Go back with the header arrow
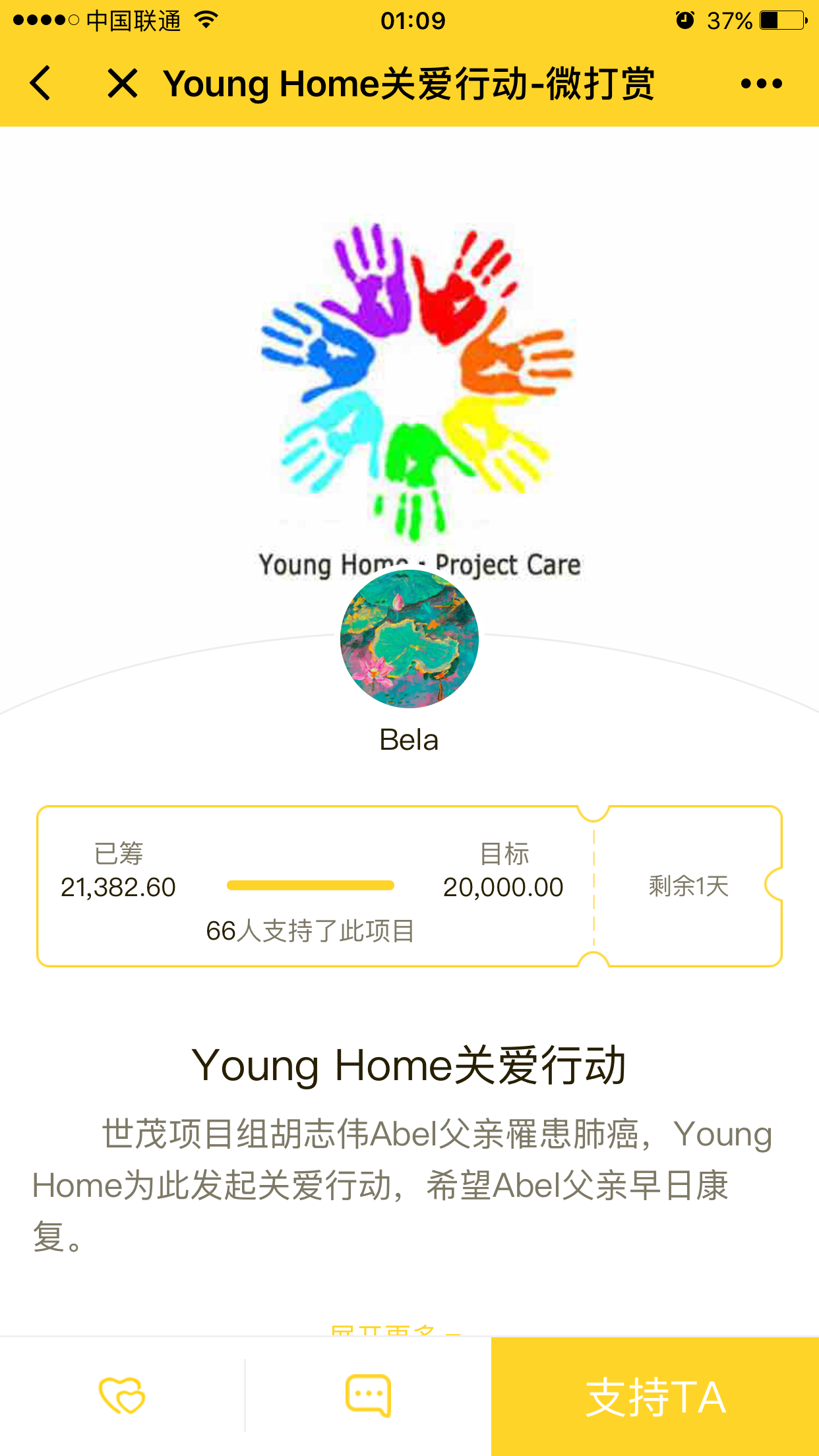 [41, 84]
